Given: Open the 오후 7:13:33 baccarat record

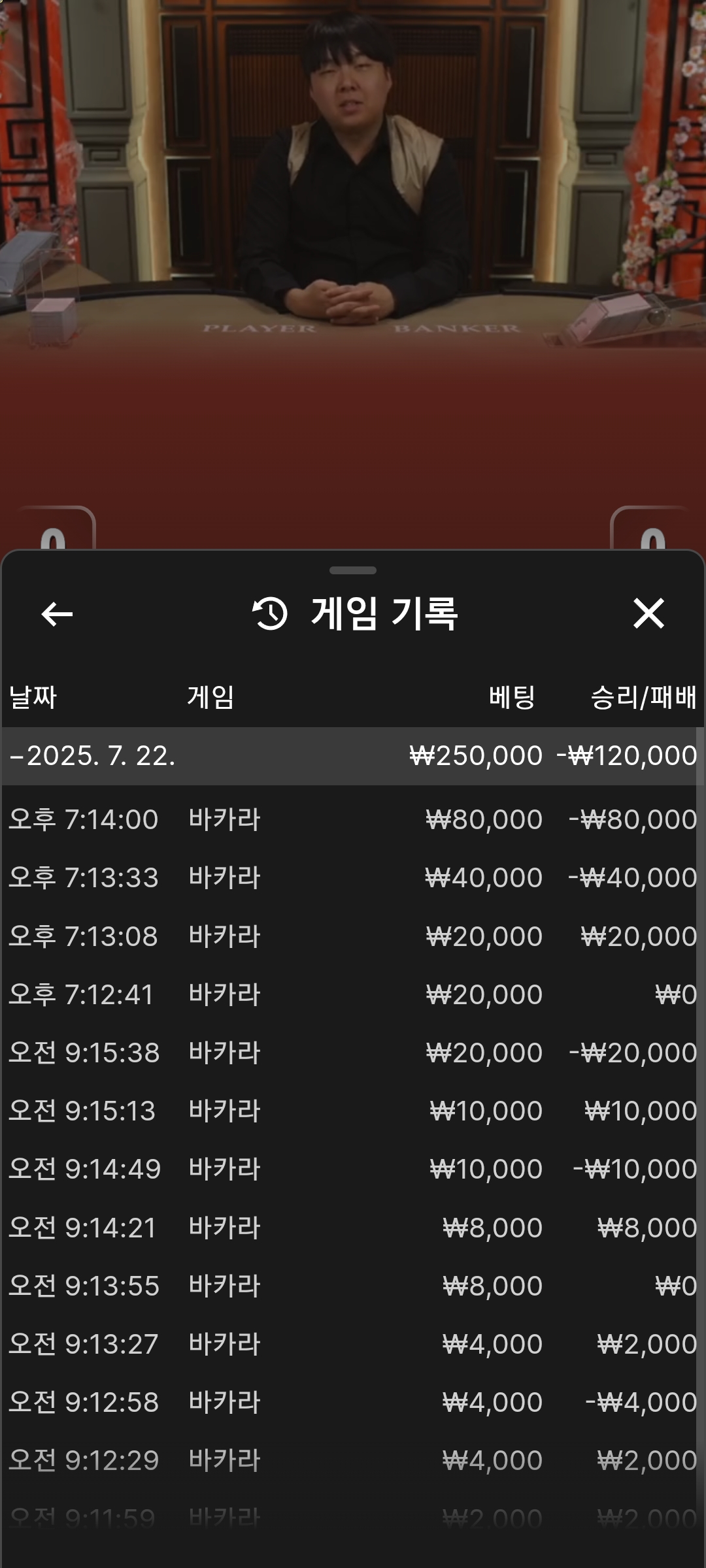Looking at the screenshot, I should coord(353,877).
